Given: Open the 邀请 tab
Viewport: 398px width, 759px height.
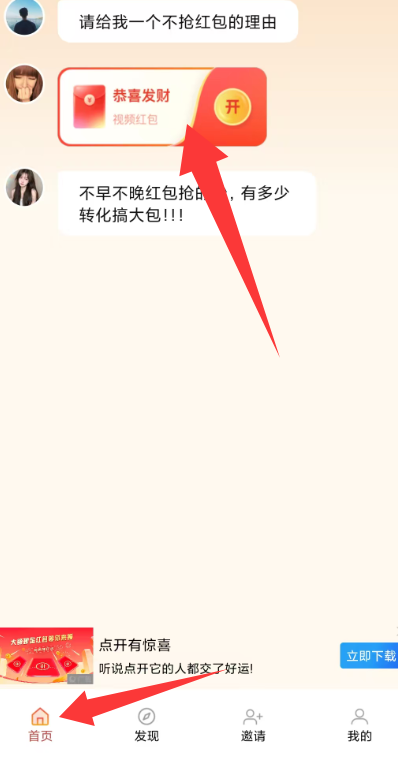Looking at the screenshot, I should [x=253, y=725].
